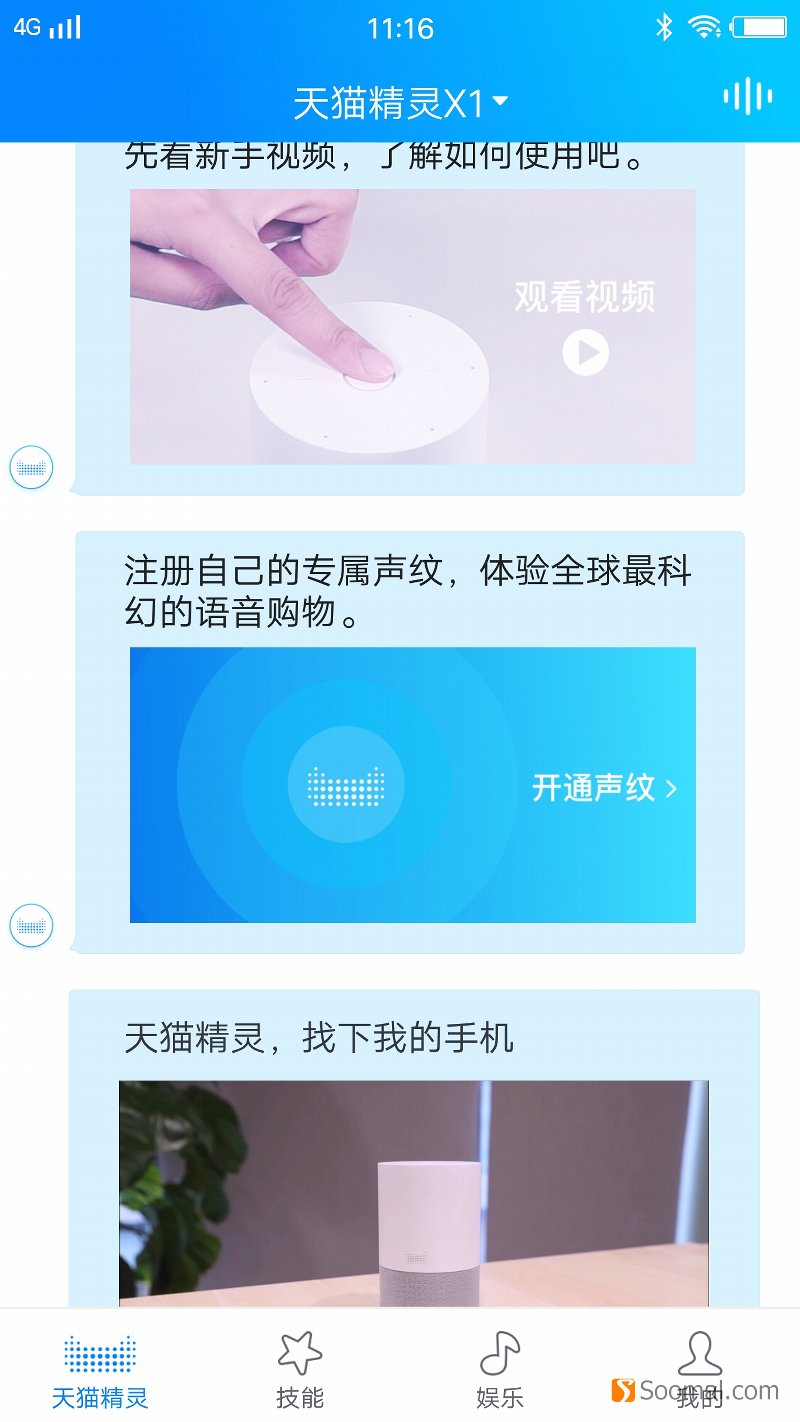Tap the Bluetooth status icon
Screen dimensions: 800x1422
(x=665, y=28)
